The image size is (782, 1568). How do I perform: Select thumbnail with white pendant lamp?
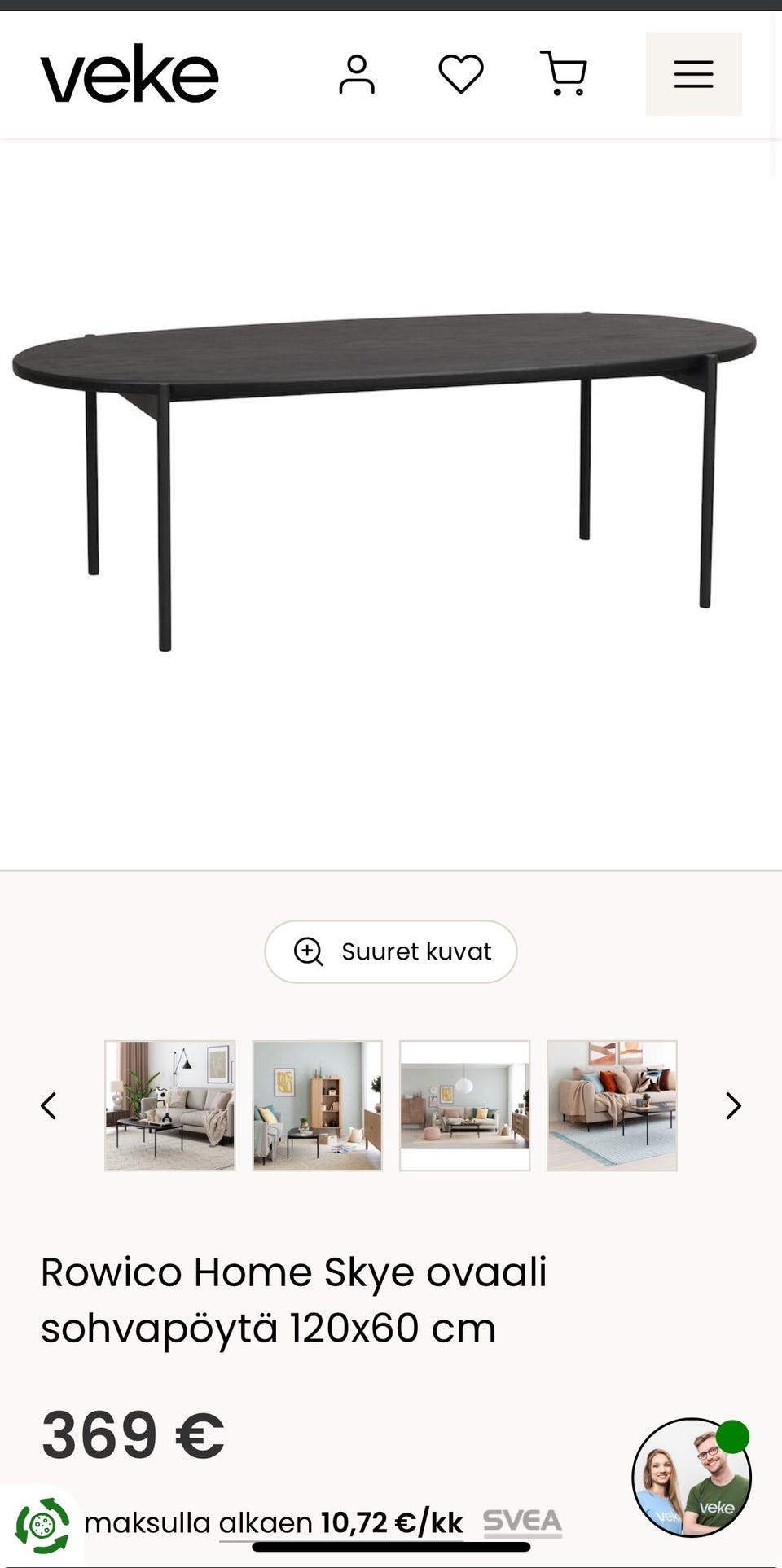[464, 1106]
